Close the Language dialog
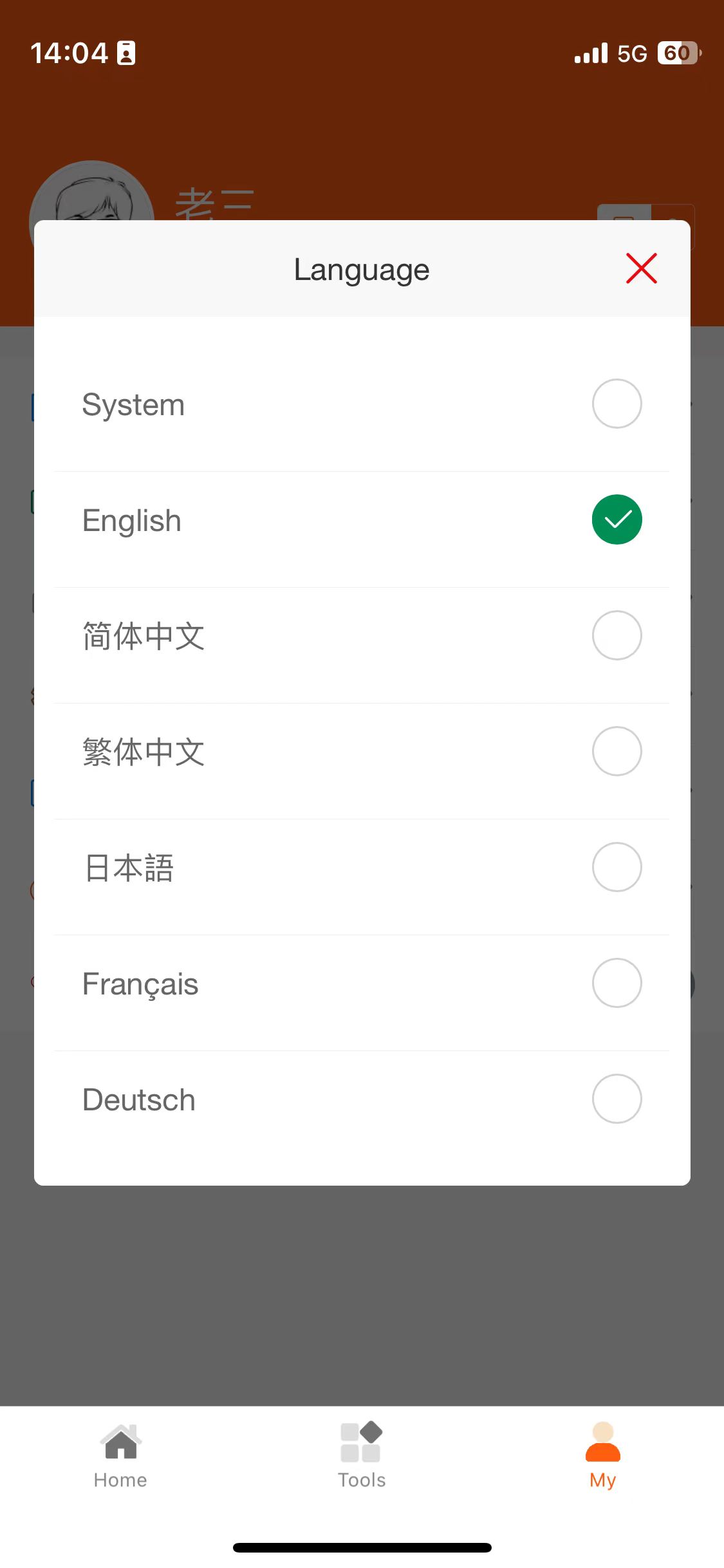 641,268
